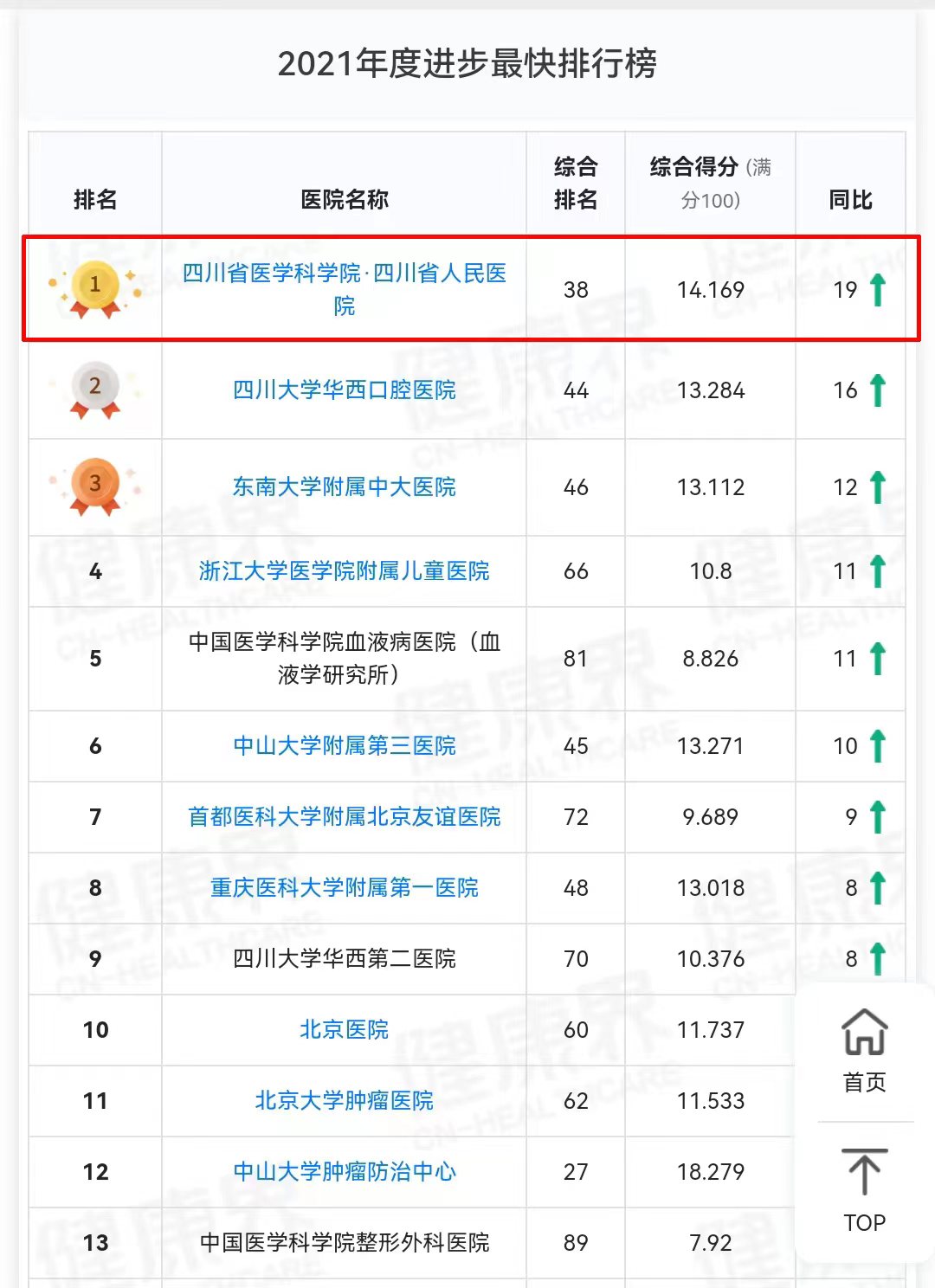Click the green up arrow in 北京医院's row area
Viewport: 935px width, 1288px height.
(x=875, y=1030)
